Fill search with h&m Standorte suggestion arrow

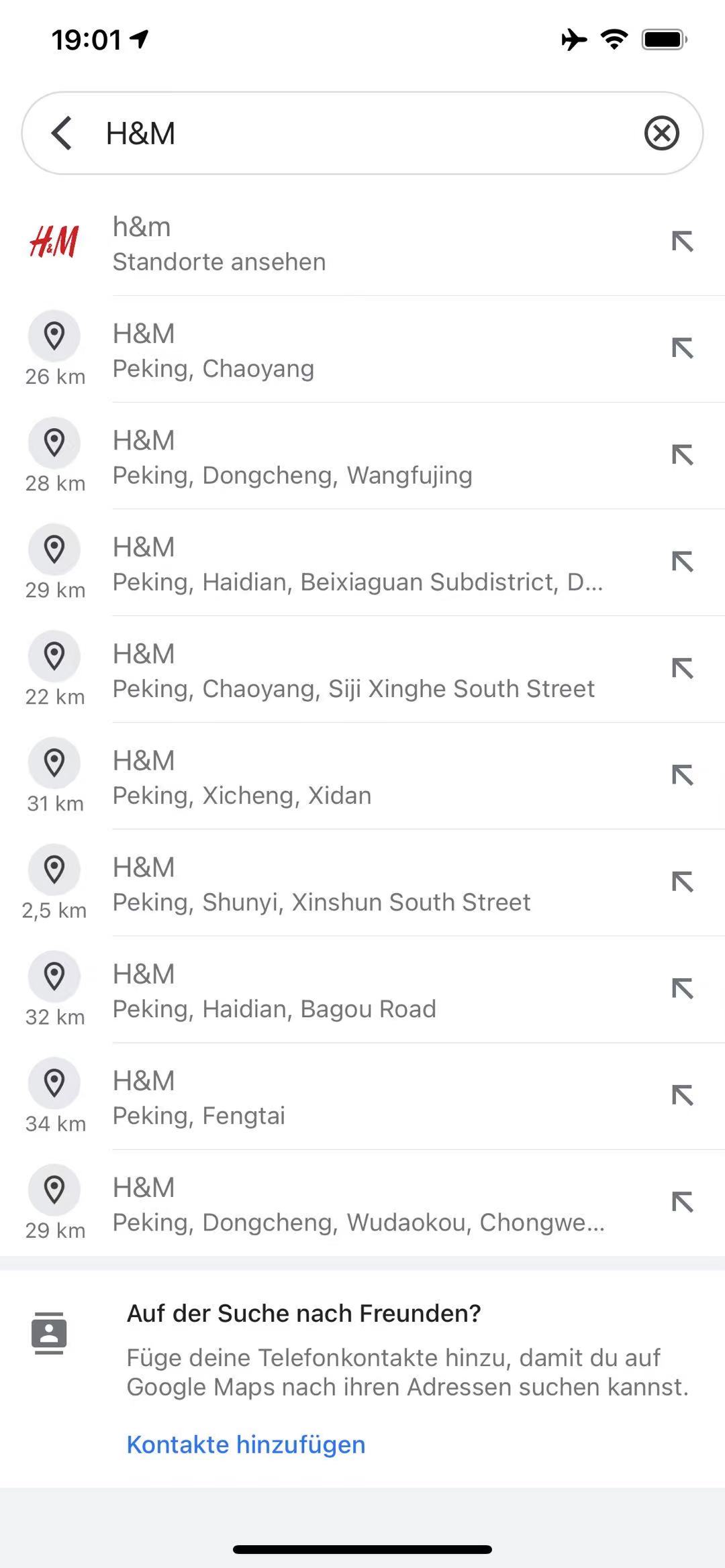click(682, 242)
